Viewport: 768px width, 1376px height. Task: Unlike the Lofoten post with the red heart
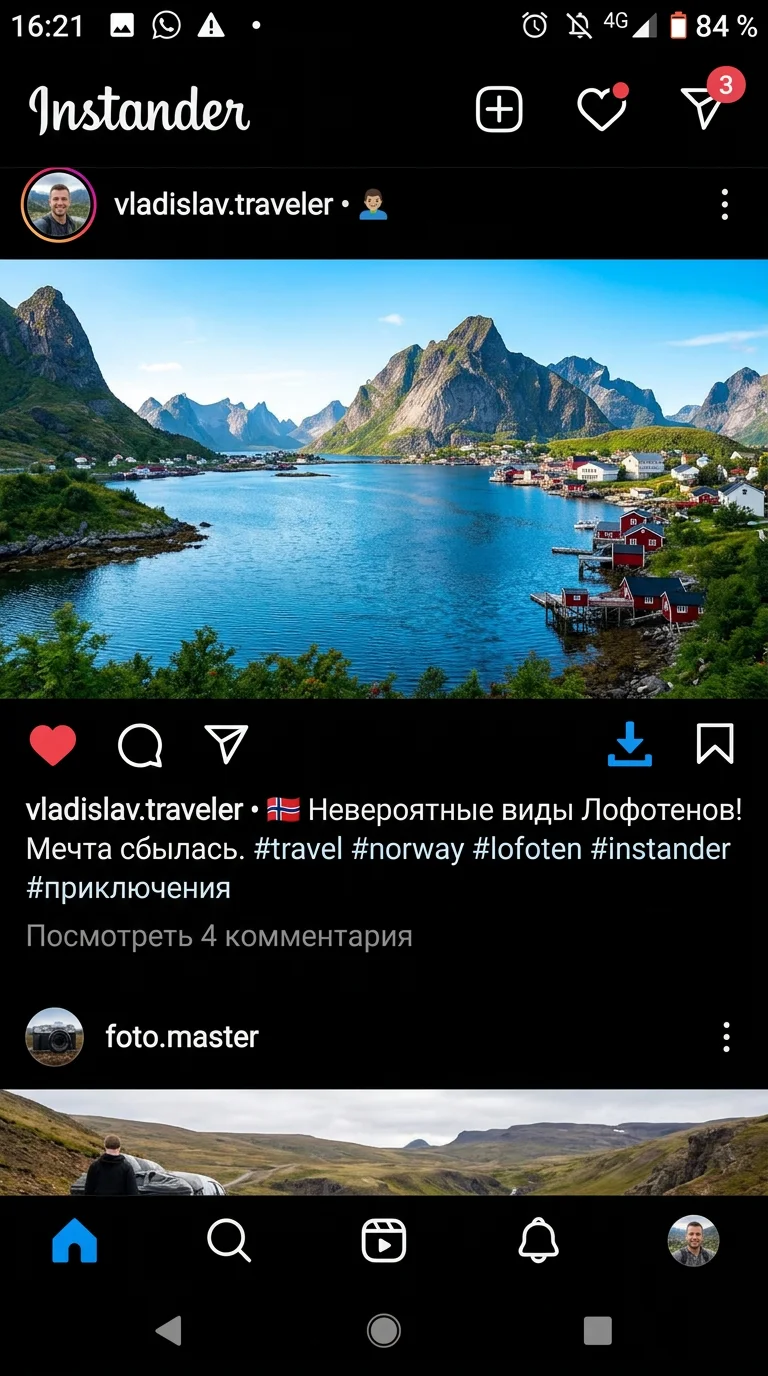(52, 745)
